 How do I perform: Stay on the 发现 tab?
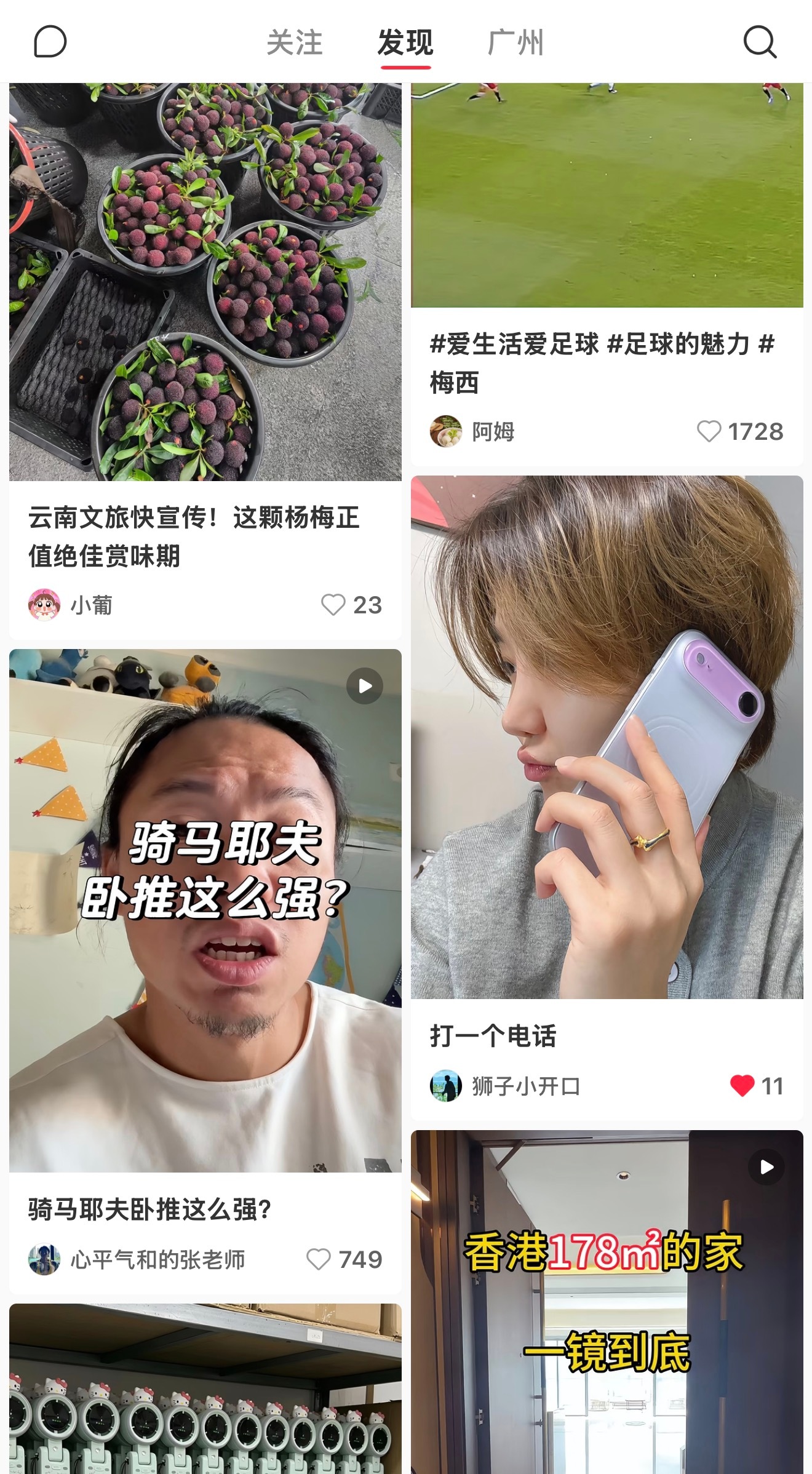tap(406, 42)
